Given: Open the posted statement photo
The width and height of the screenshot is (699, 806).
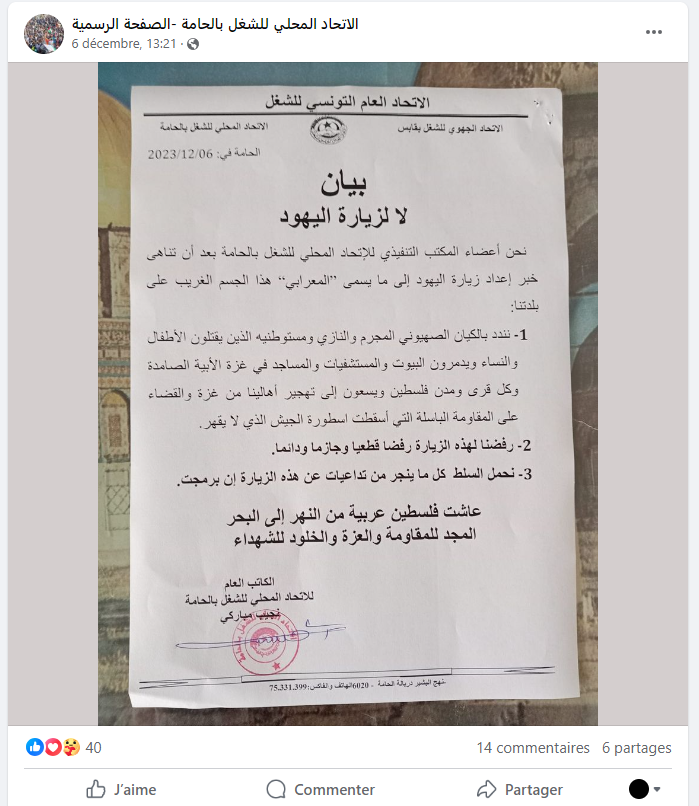Looking at the screenshot, I should click(348, 394).
